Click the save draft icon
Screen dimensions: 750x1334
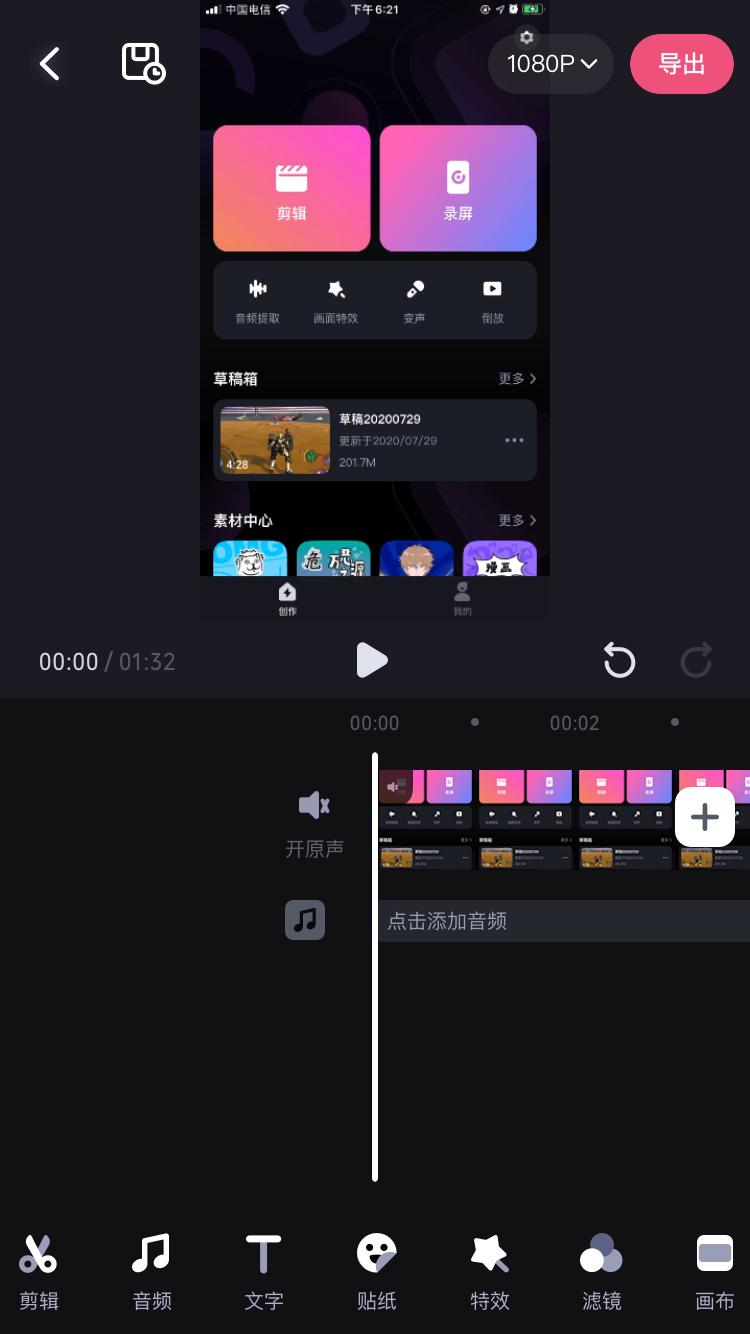[142, 63]
